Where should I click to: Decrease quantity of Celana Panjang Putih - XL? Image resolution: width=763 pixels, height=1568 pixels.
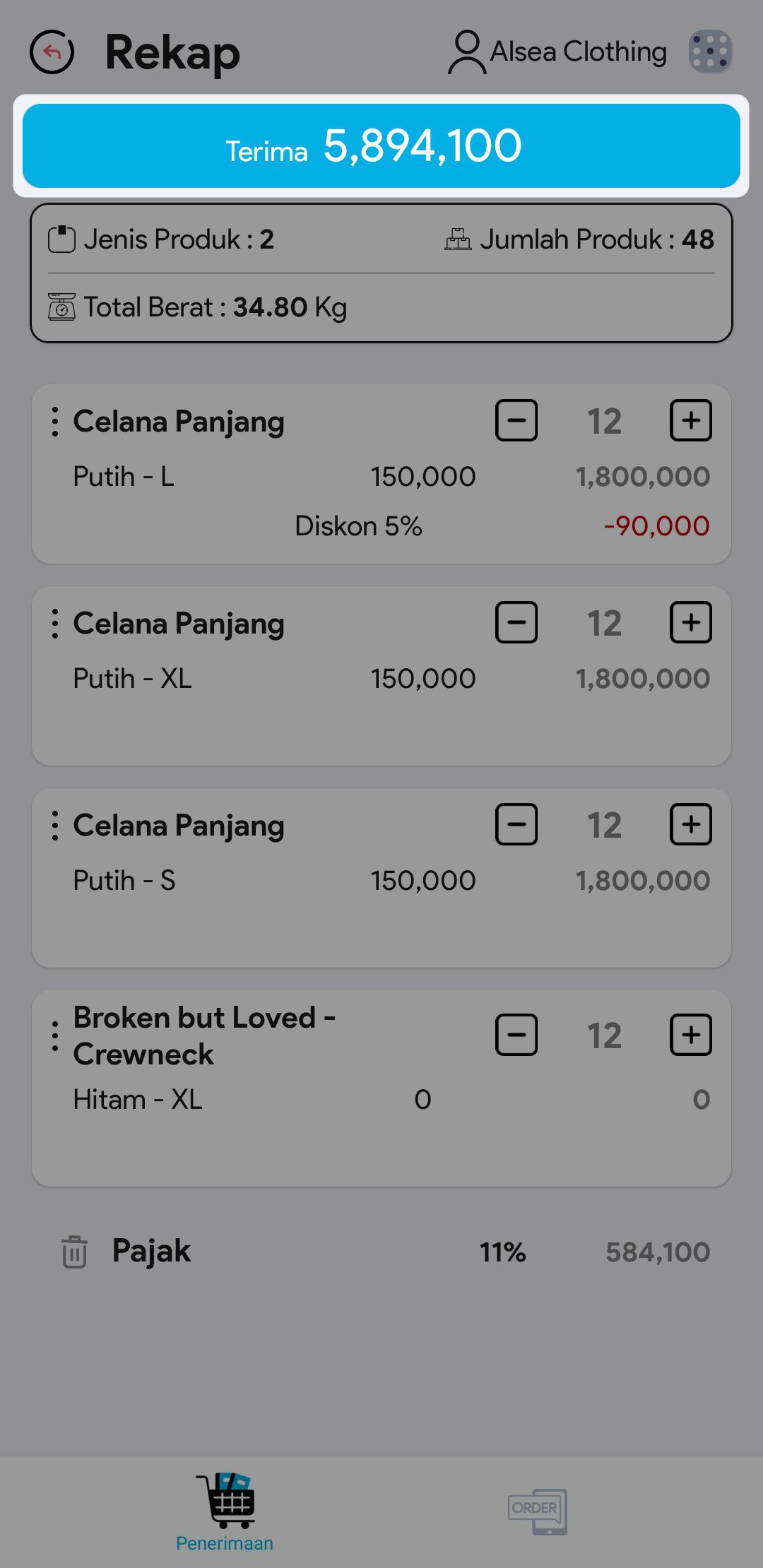click(x=516, y=623)
